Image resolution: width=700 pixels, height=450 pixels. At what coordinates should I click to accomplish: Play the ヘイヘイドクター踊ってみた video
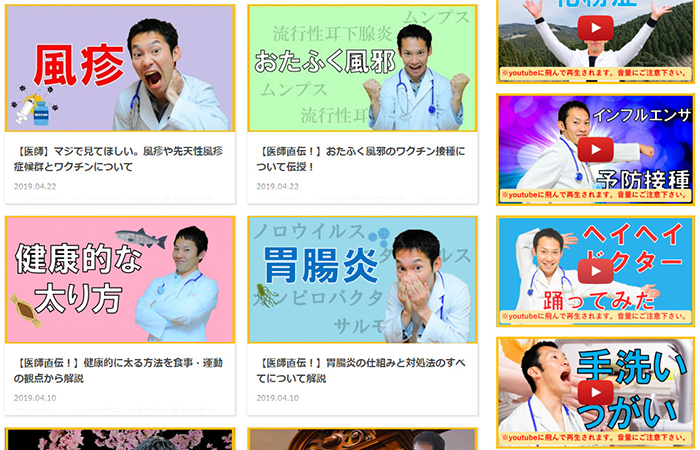coord(595,271)
